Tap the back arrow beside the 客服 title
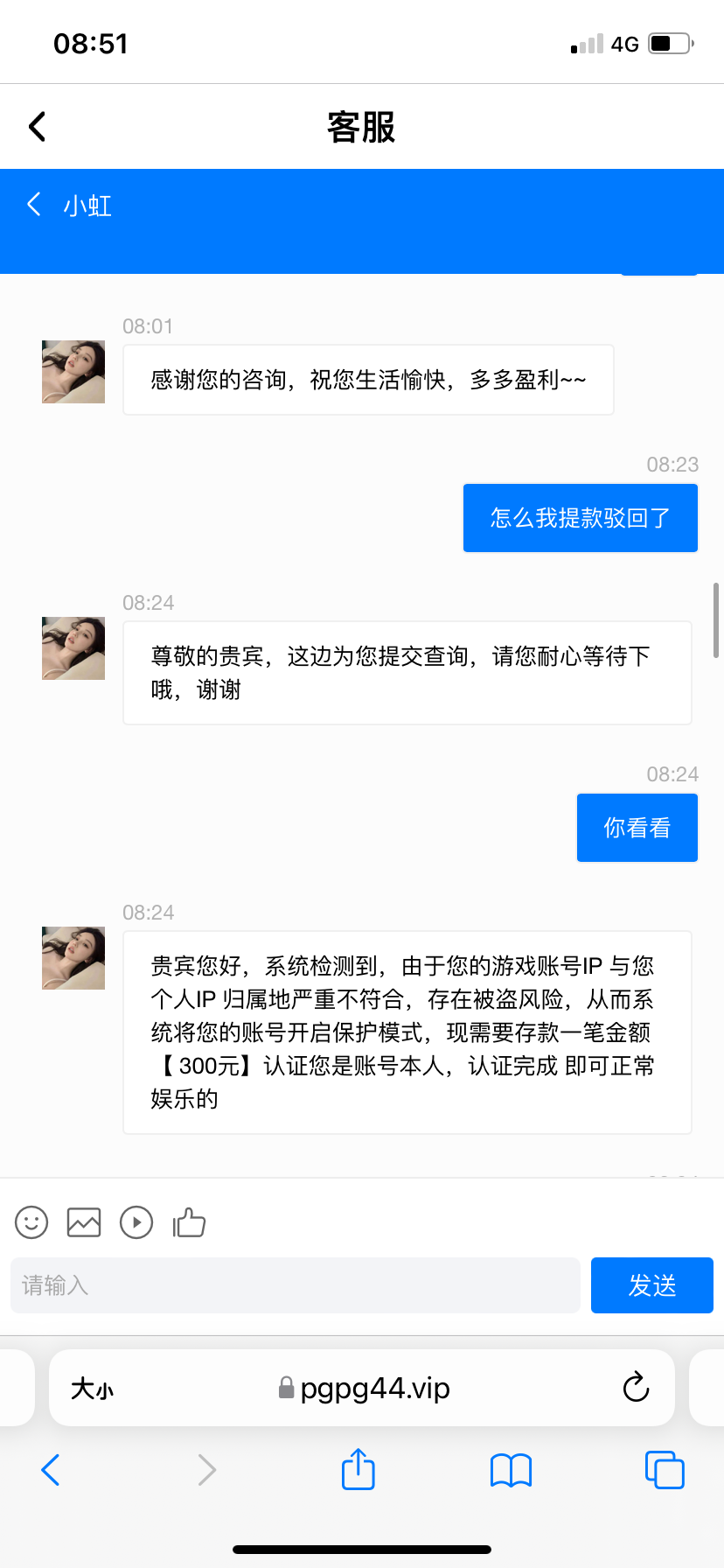The image size is (724, 1568). pos(37,126)
